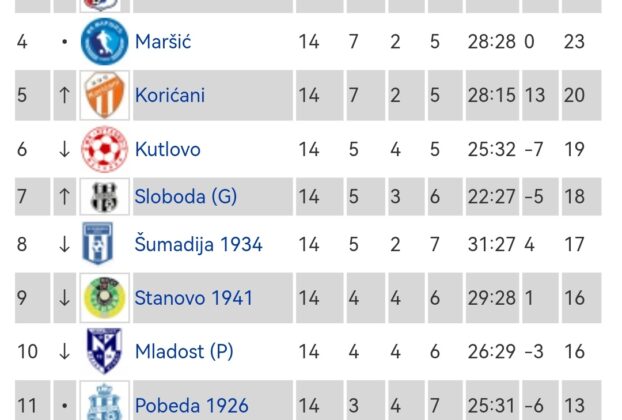The image size is (622, 420).
Task: Select Kutlovo in the standings
Action: click(167, 149)
